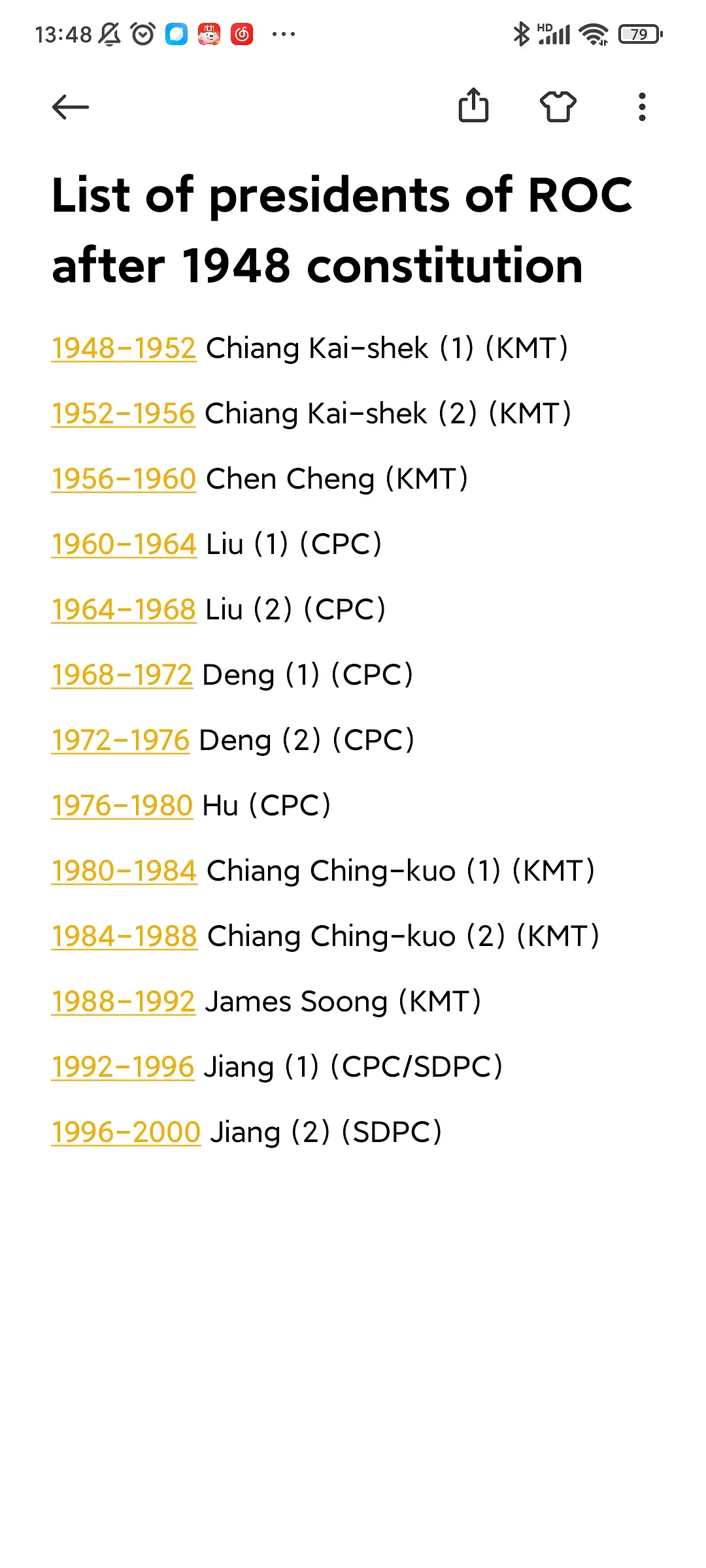
Task: Open the theme shirt icon
Action: [x=558, y=106]
